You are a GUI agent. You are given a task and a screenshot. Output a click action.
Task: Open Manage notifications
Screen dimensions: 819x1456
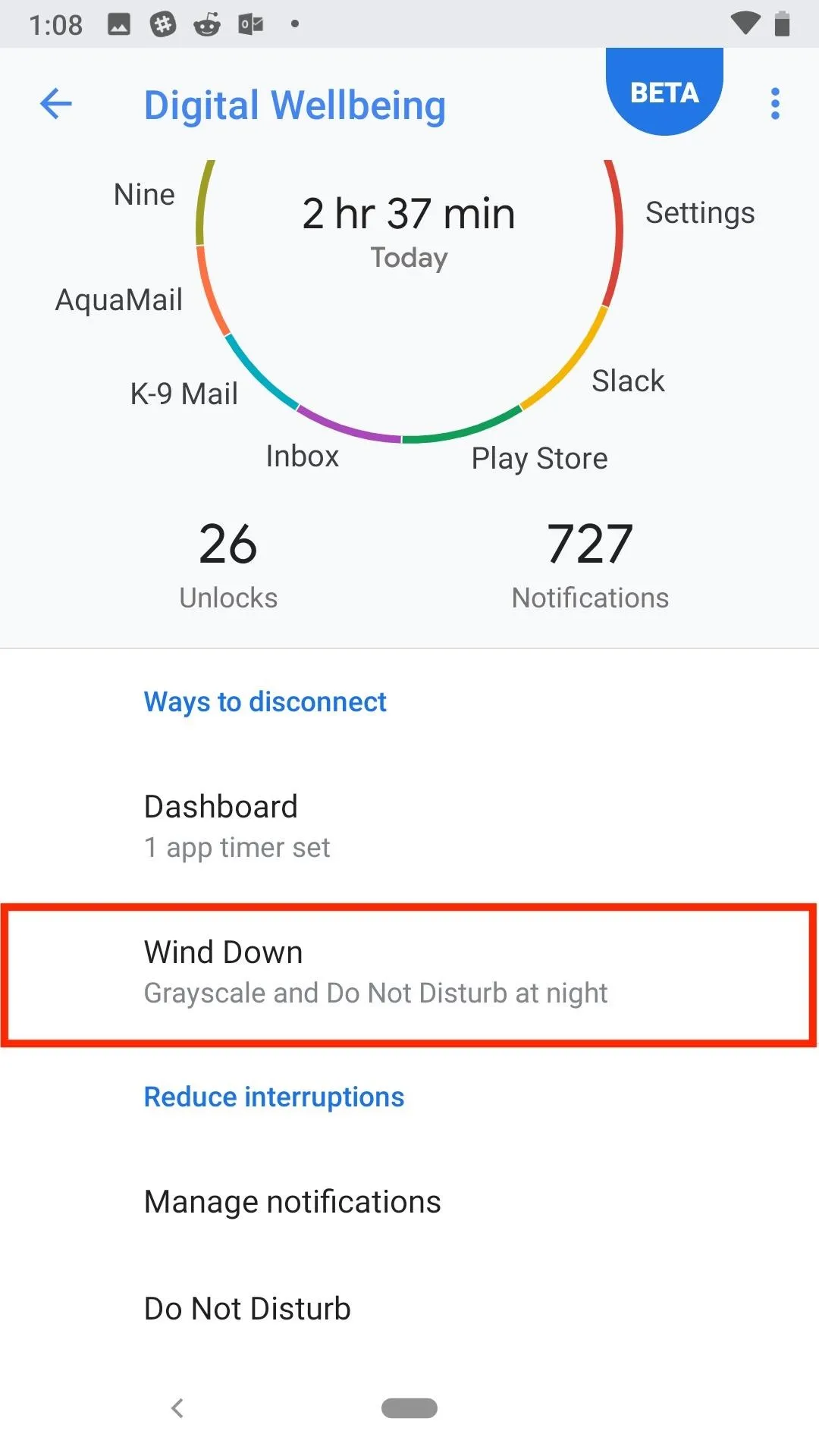409,1203
